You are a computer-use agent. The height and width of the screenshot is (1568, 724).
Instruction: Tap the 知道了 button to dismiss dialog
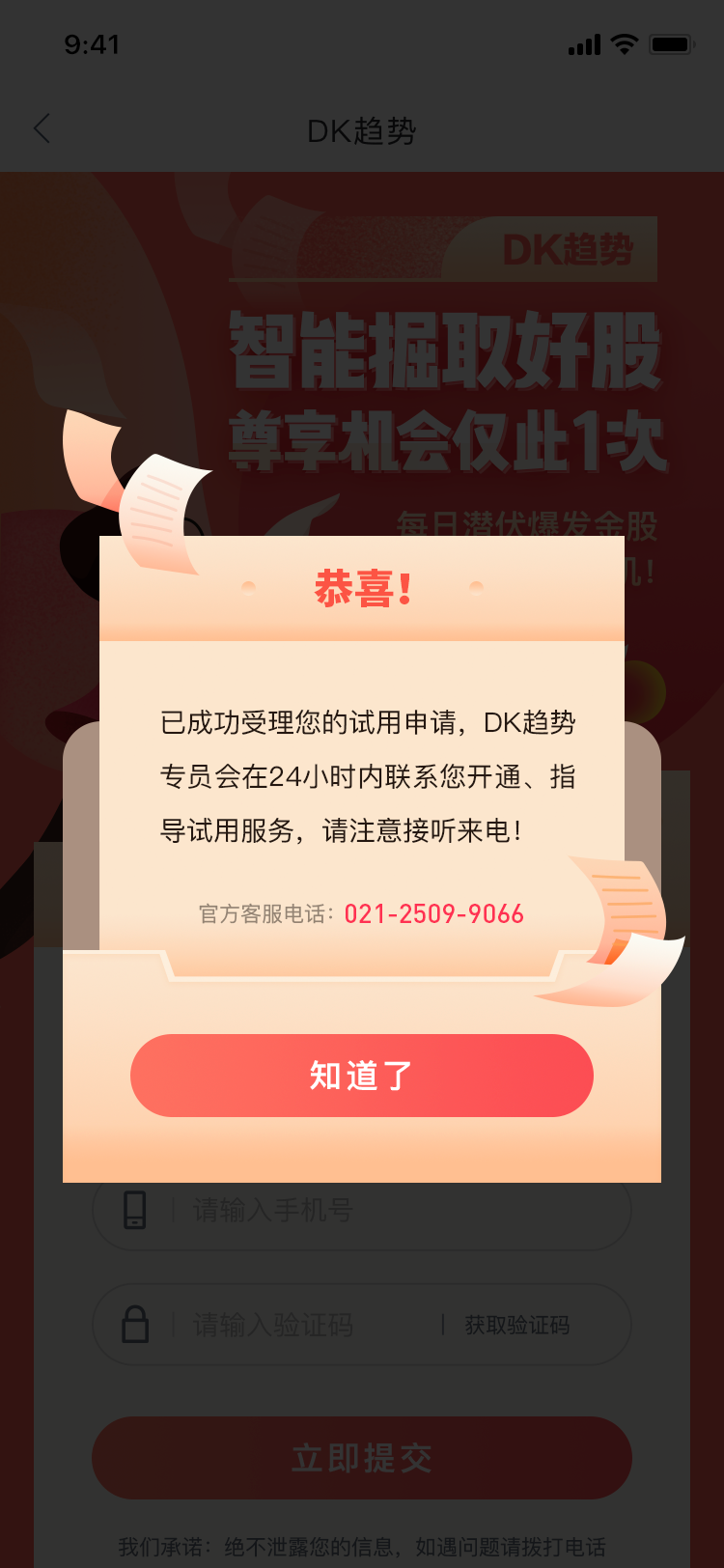click(362, 1076)
